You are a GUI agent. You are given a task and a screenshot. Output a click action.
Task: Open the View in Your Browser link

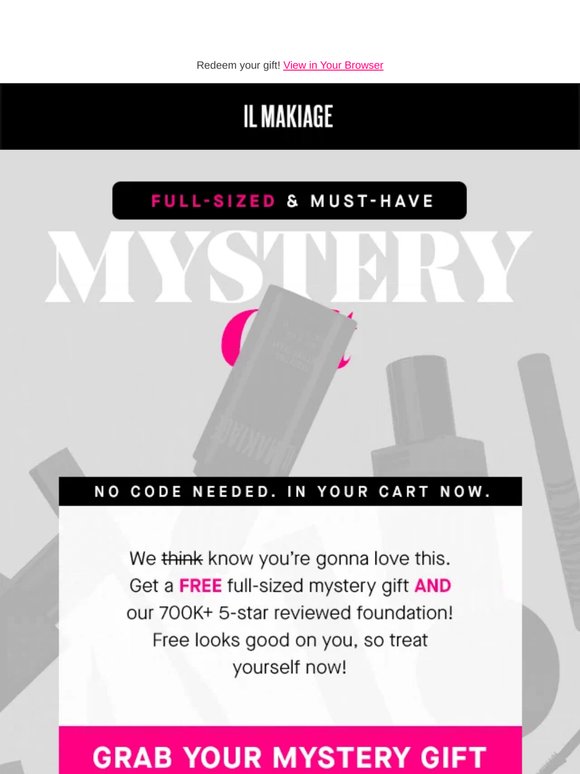pos(333,65)
